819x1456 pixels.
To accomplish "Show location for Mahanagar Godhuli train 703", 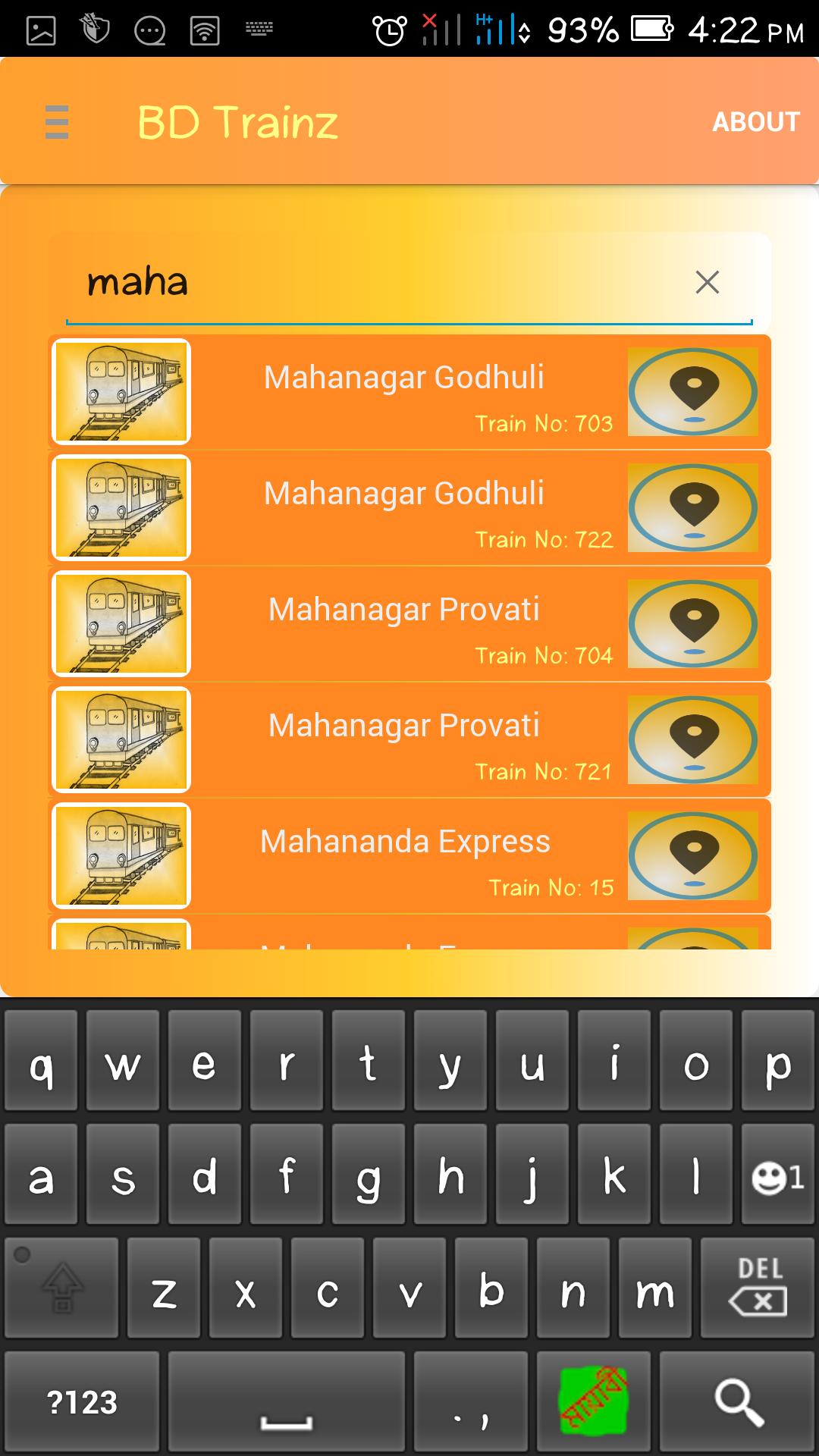I will pyautogui.click(x=692, y=391).
